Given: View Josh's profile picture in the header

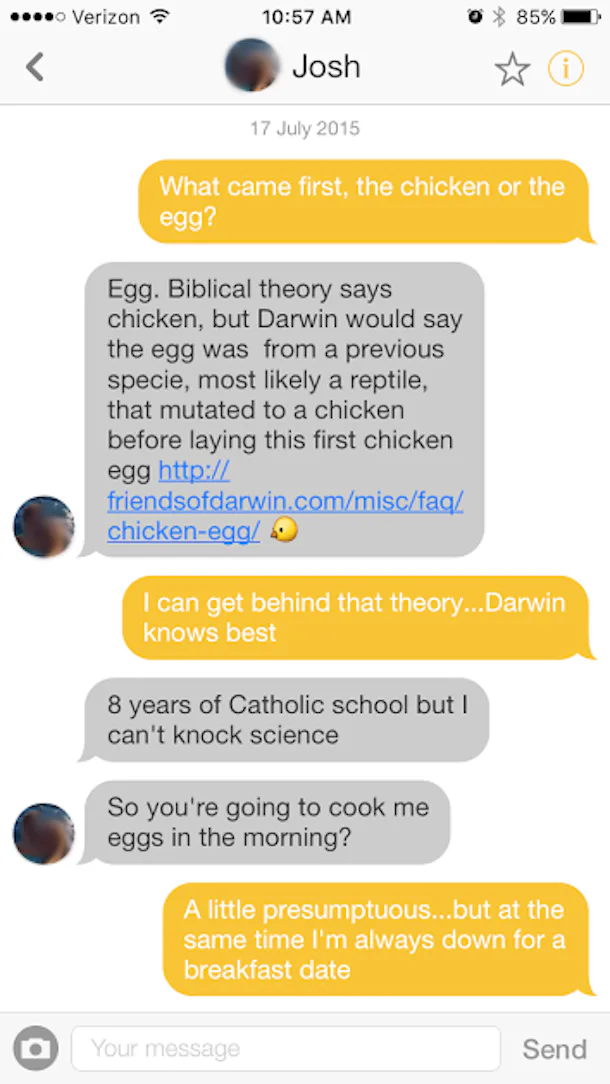Looking at the screenshot, I should click(251, 67).
